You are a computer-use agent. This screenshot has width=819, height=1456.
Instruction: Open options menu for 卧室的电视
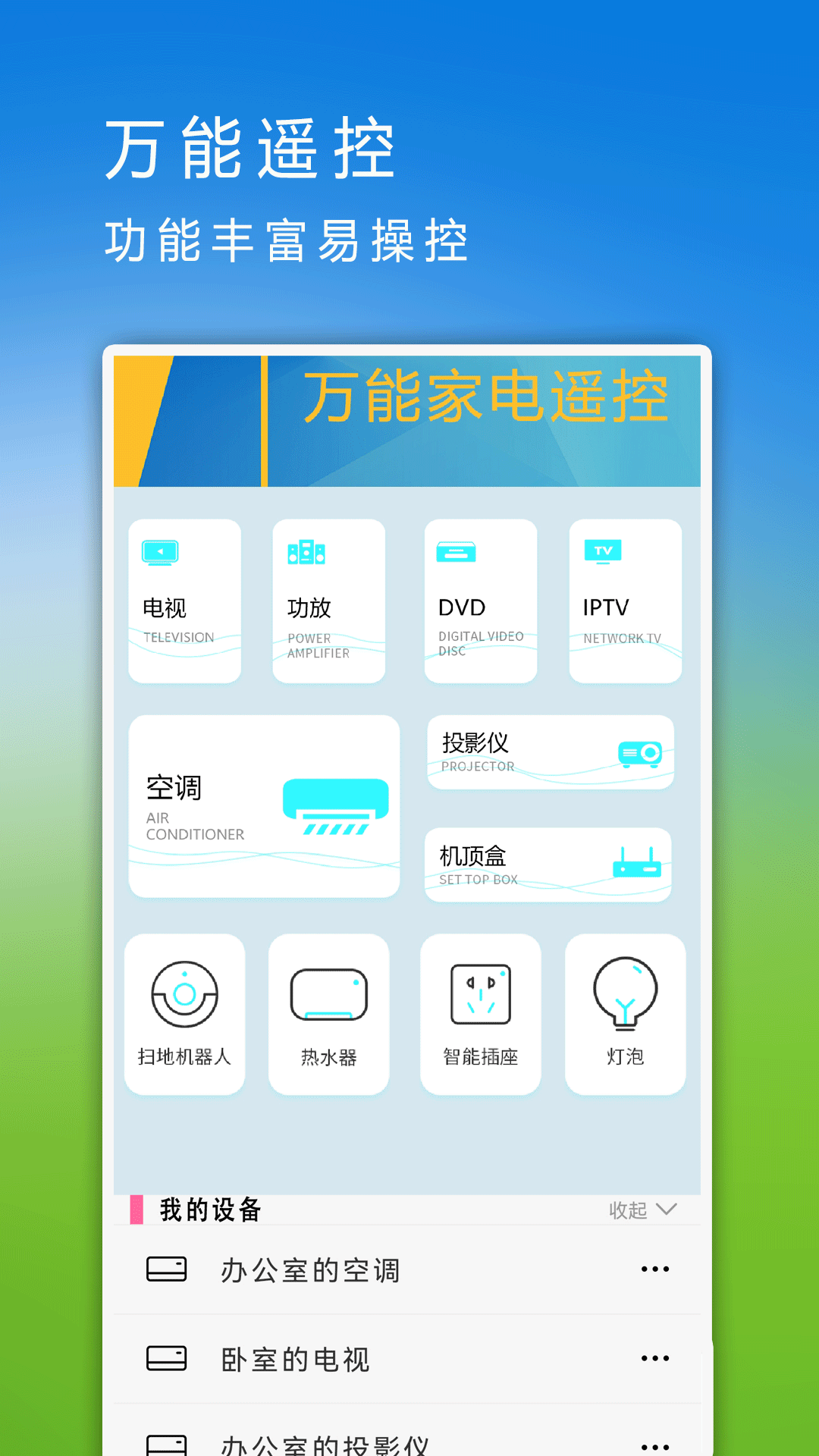tap(655, 1358)
